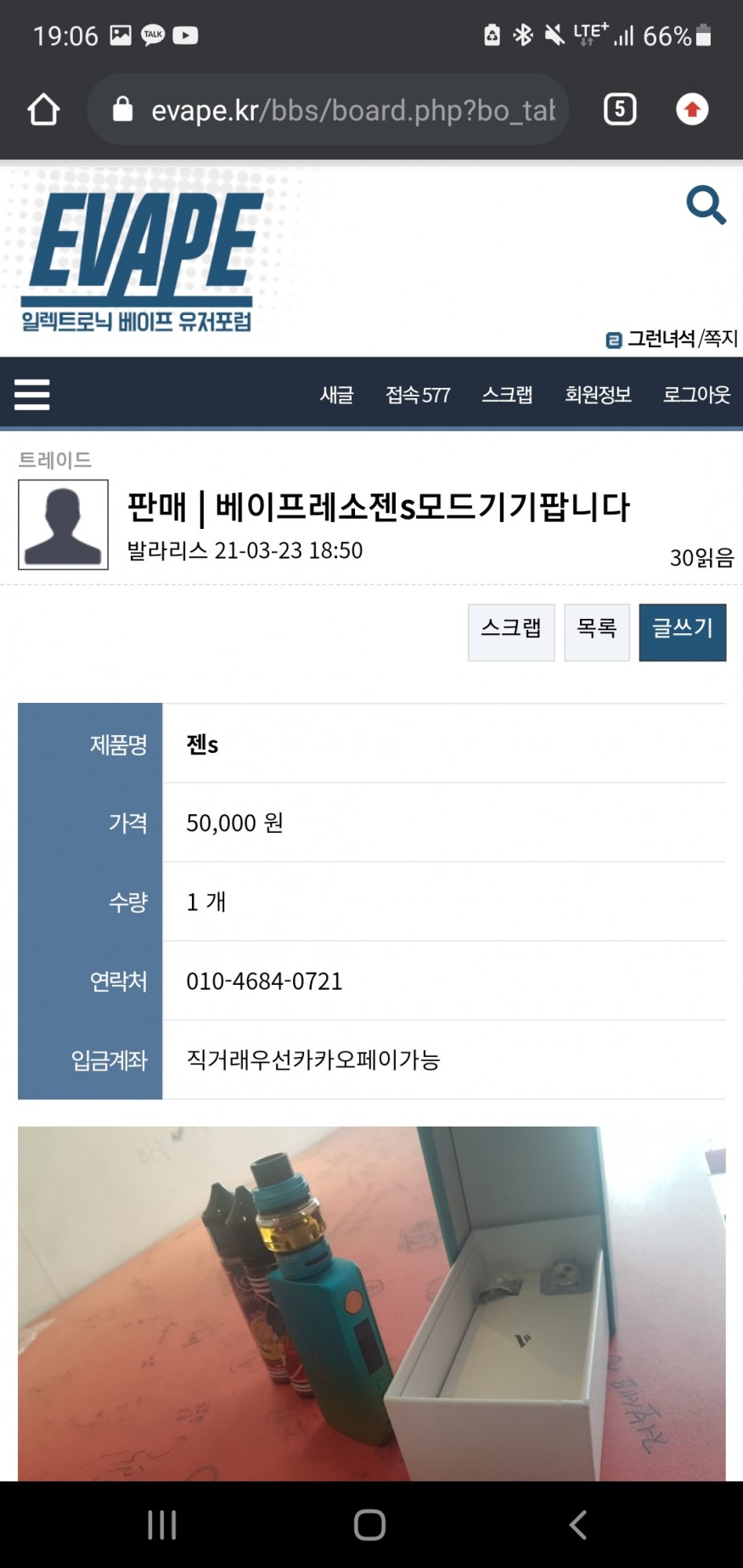This screenshot has width=743, height=1568.
Task: Open 접속 577 connected users
Action: [417, 395]
